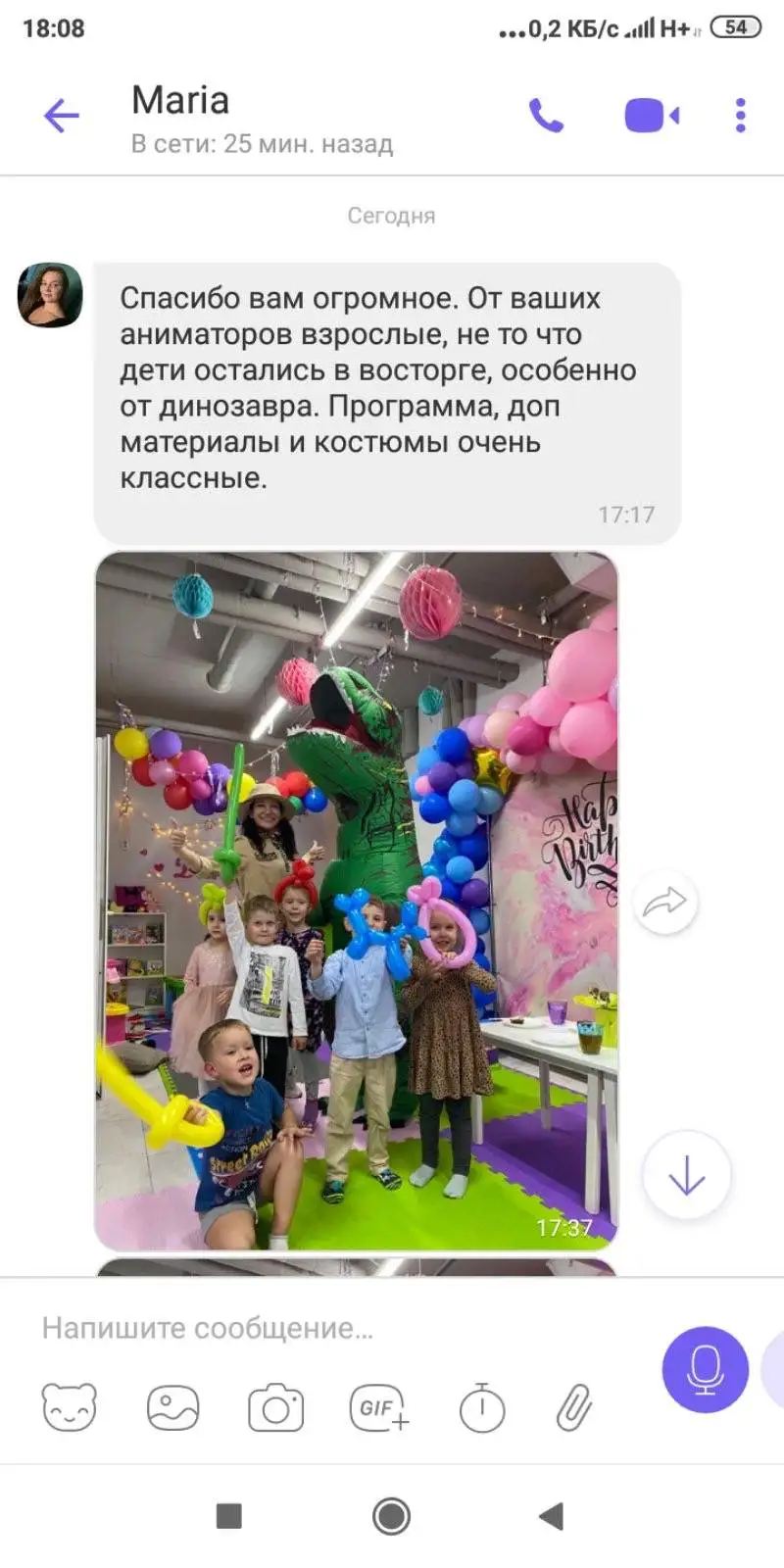Start a video call with Maria
The width and height of the screenshot is (784, 1568).
(652, 116)
